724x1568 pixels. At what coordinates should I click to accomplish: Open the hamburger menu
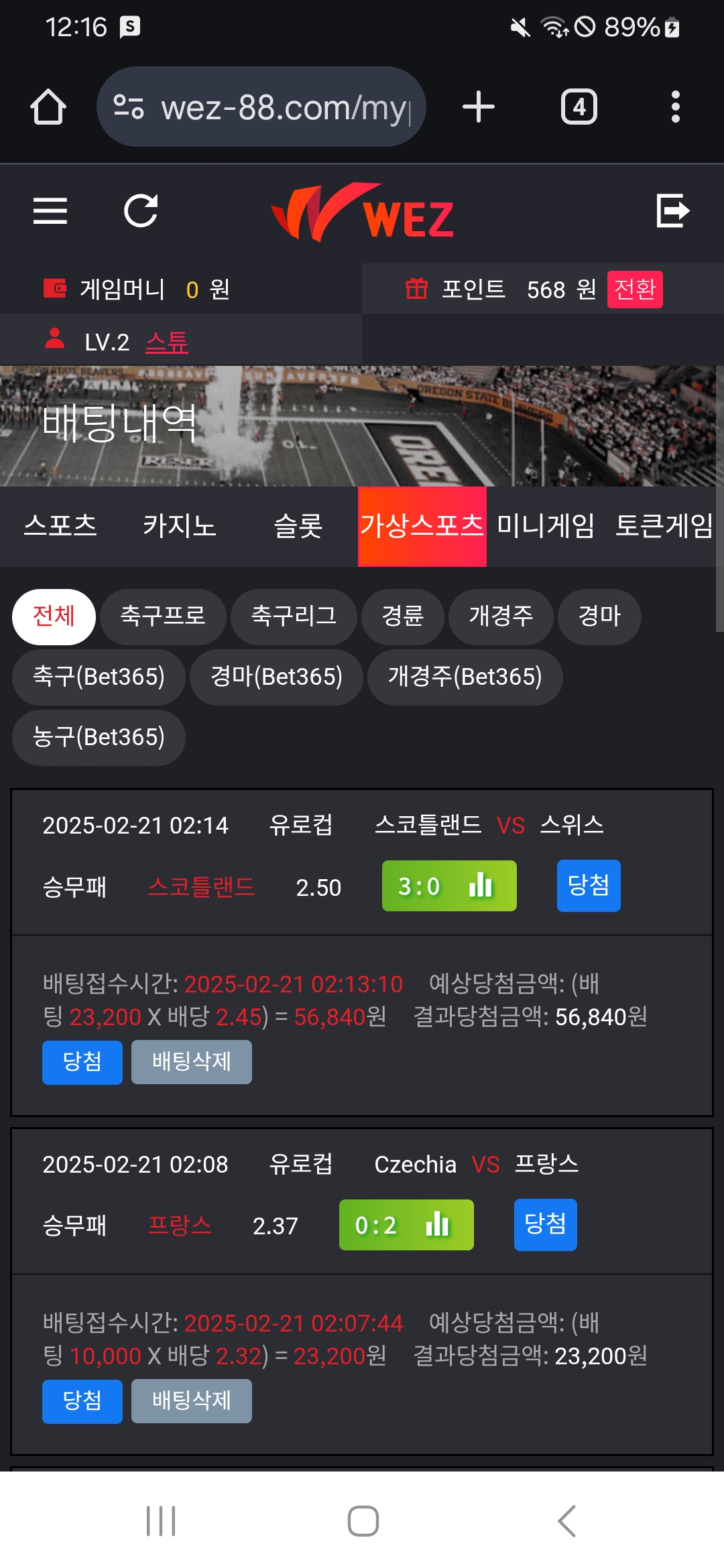[x=50, y=211]
